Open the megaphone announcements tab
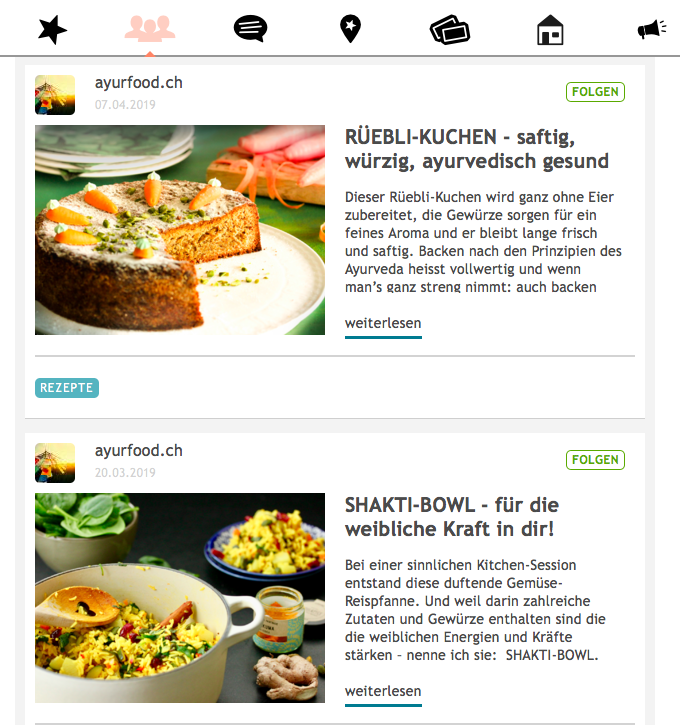 pyautogui.click(x=651, y=30)
